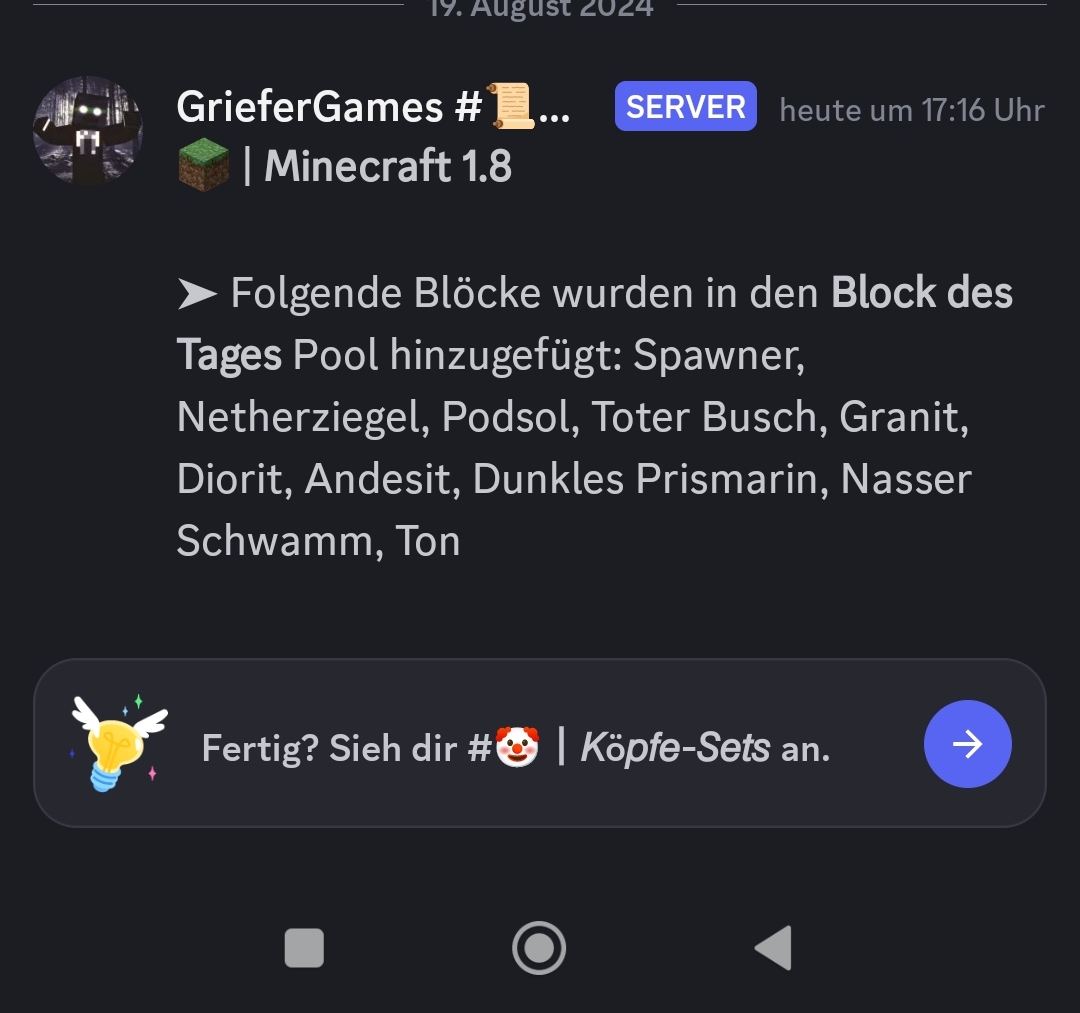
Task: Go to the home screen
Action: pos(539,948)
